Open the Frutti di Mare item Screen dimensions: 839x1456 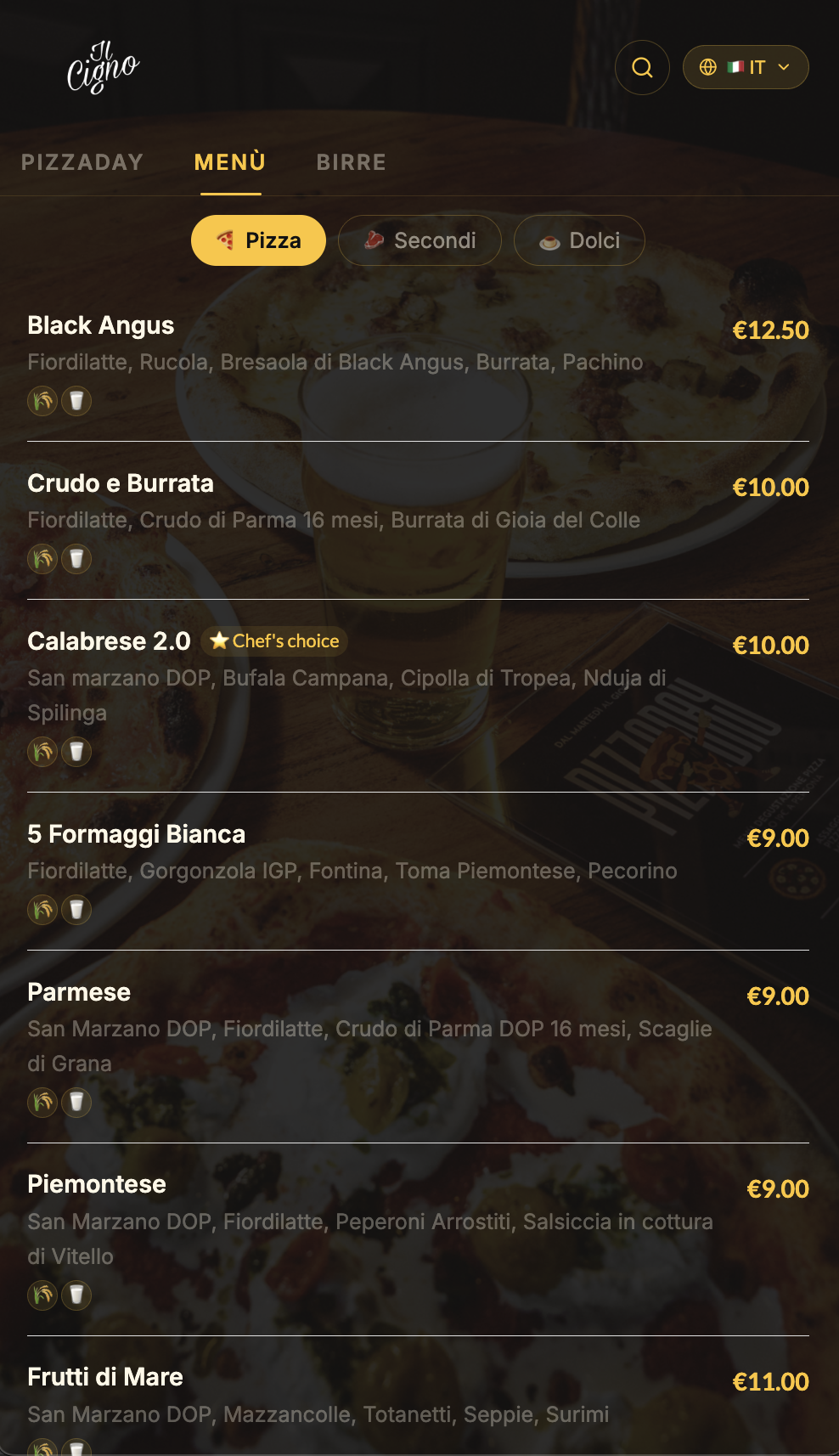click(x=105, y=1377)
